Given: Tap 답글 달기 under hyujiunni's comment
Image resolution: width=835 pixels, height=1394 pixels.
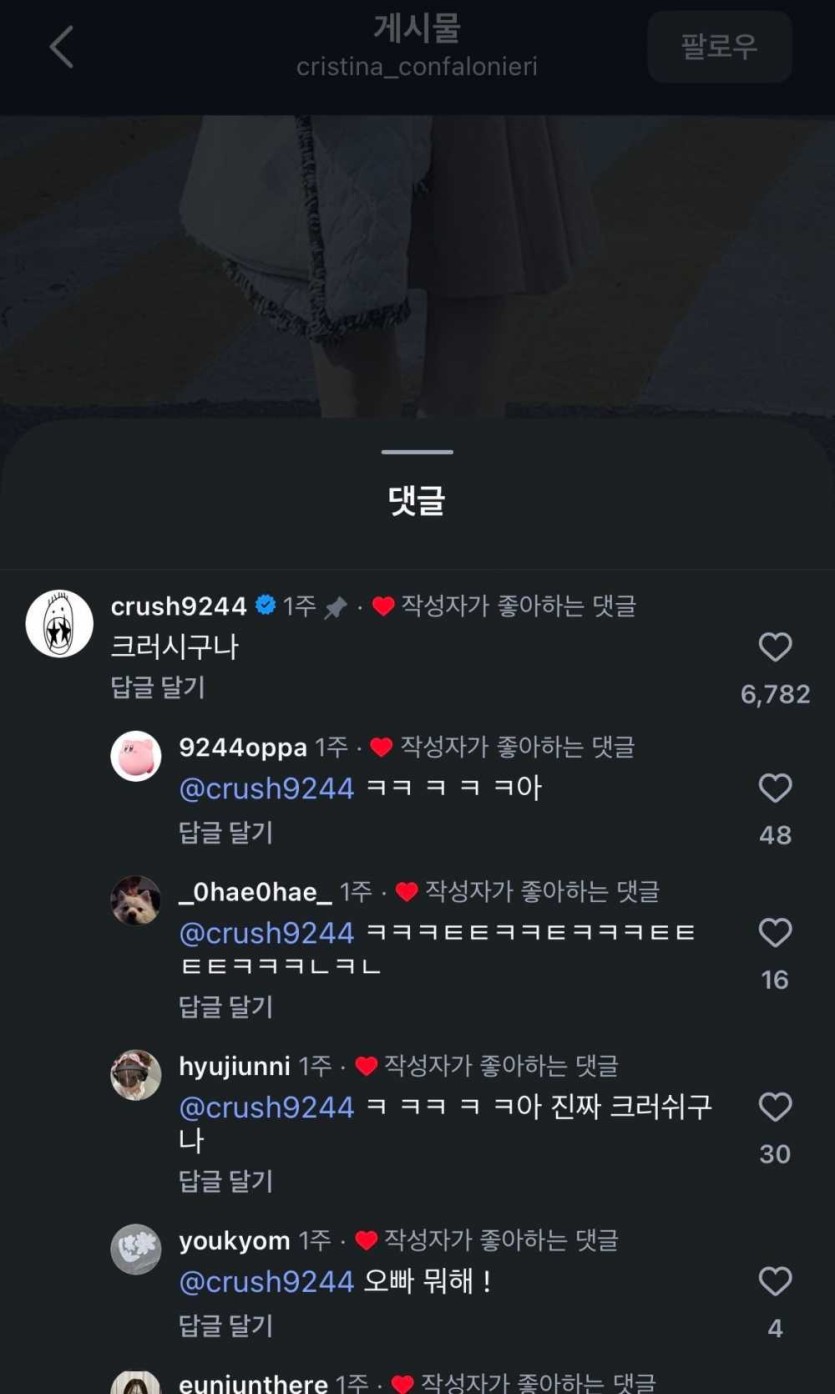Looking at the screenshot, I should [x=225, y=1181].
